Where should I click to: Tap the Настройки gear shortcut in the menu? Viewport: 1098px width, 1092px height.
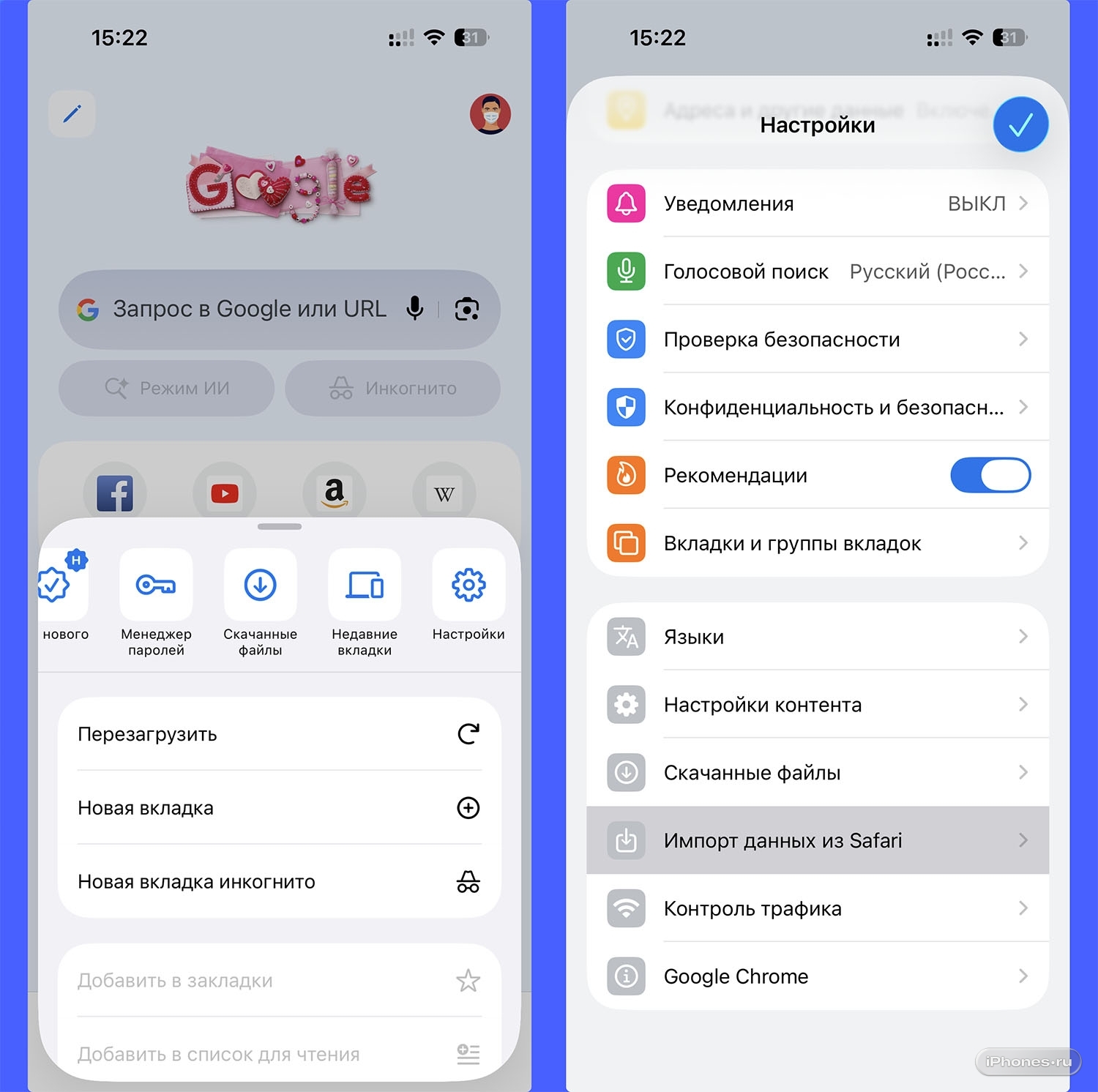[468, 586]
